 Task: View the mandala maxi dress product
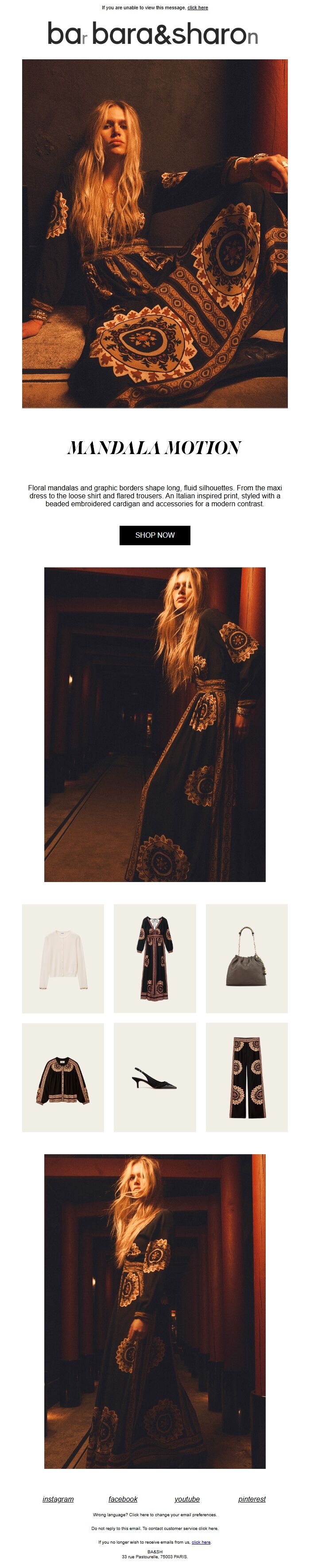(x=155, y=958)
